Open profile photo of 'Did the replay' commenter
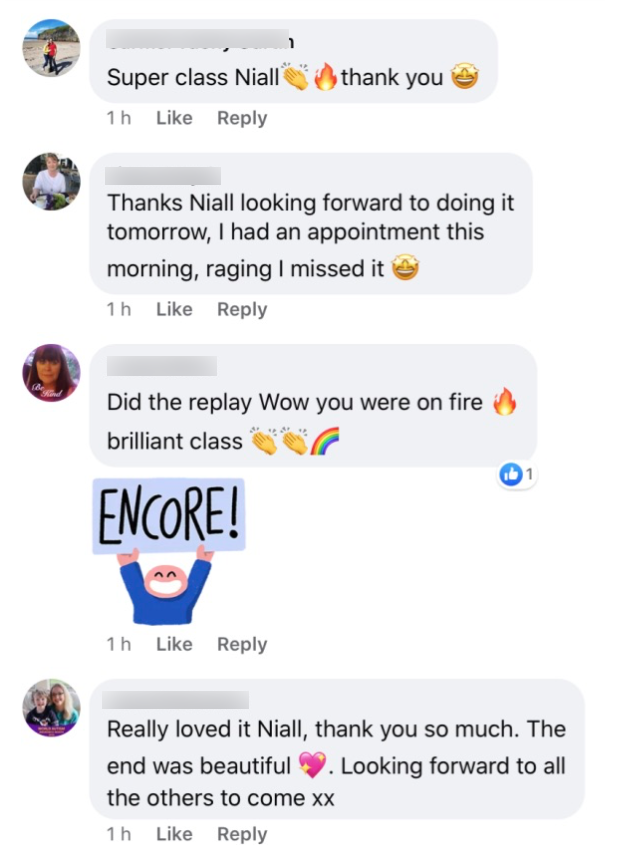Viewport: 640px width, 845px height. point(51,373)
